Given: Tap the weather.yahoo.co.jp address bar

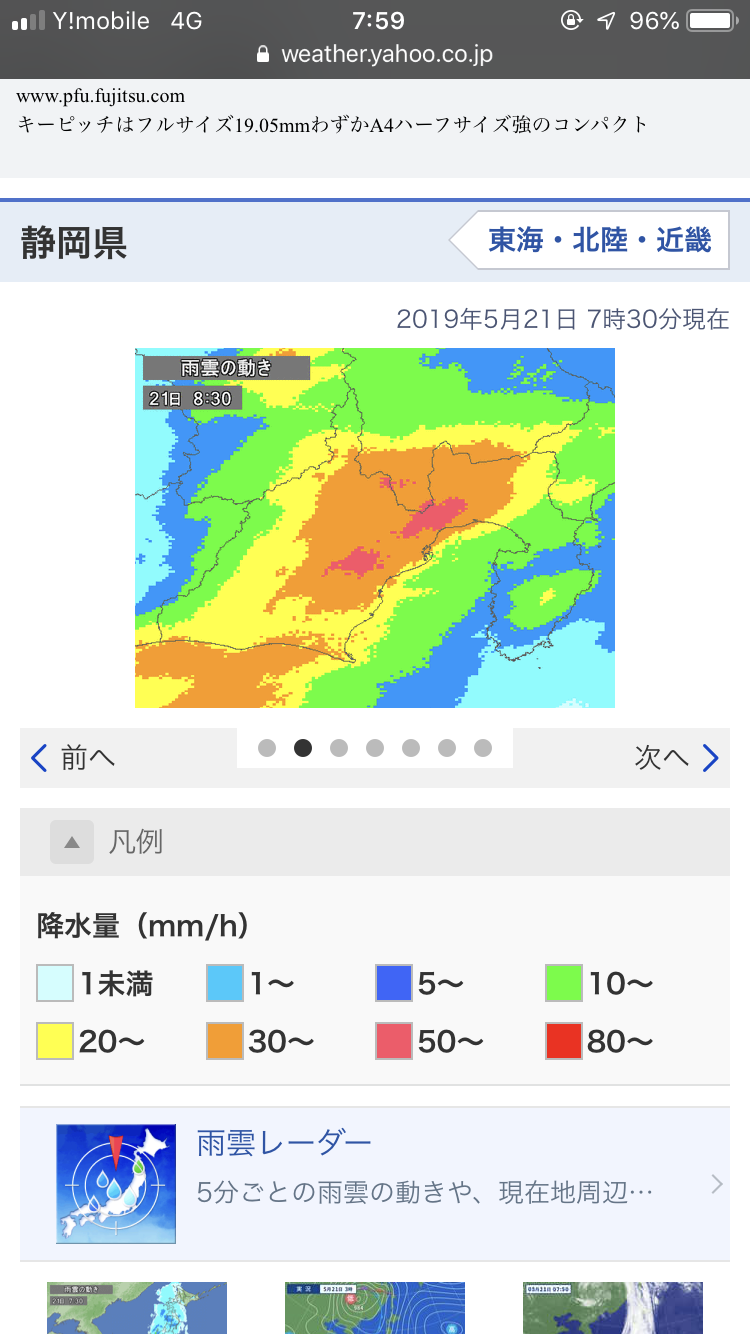Looking at the screenshot, I should point(375,54).
